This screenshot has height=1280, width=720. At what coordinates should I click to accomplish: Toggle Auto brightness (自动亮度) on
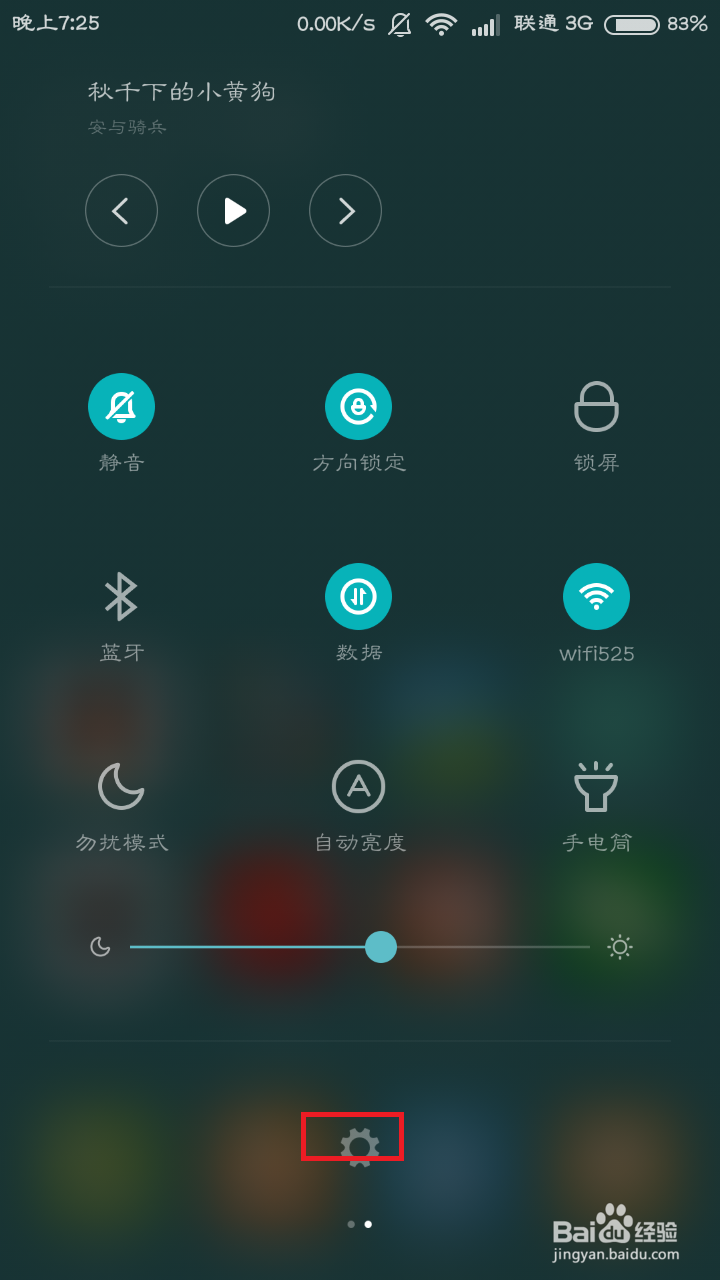coord(358,786)
